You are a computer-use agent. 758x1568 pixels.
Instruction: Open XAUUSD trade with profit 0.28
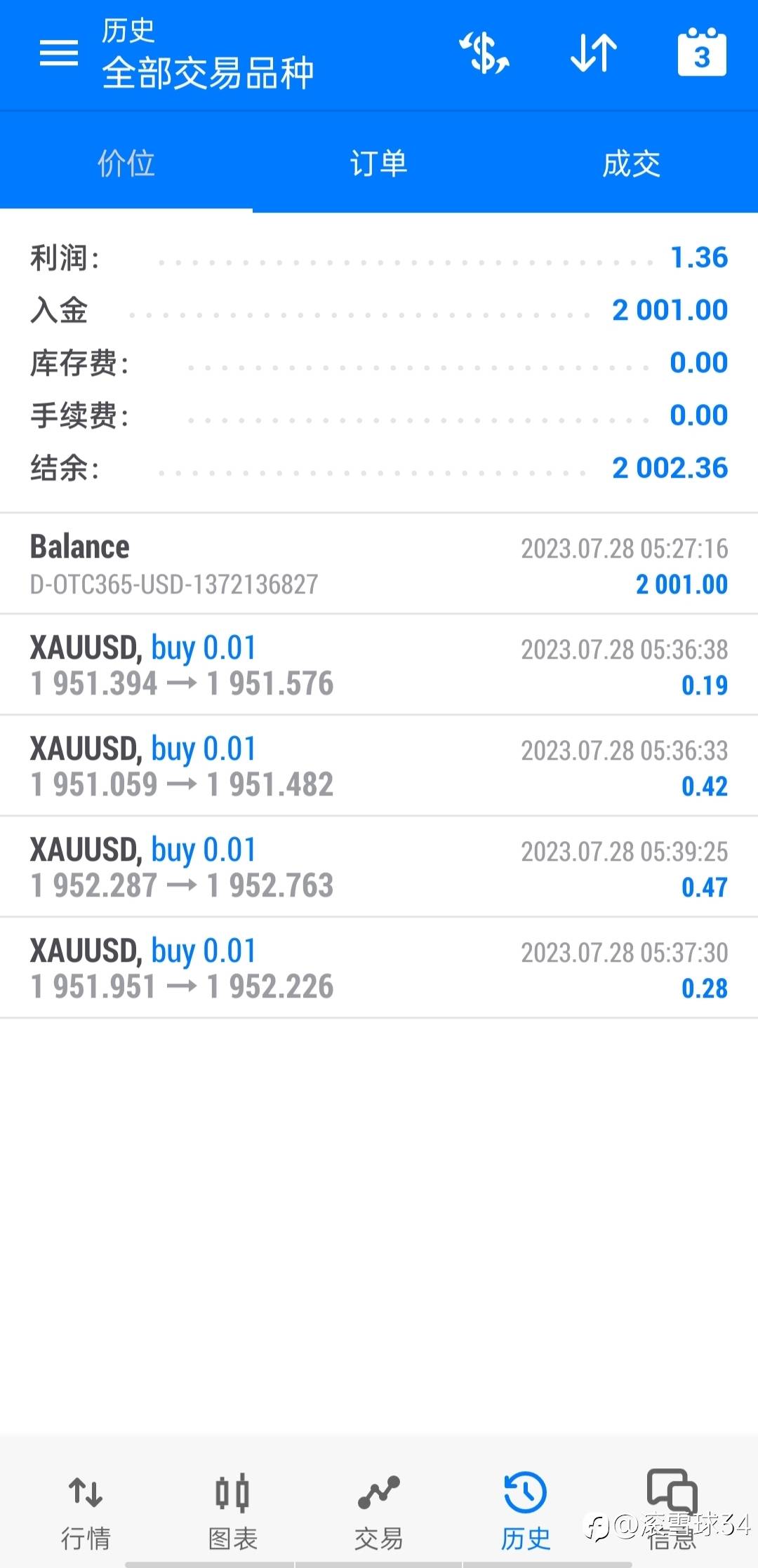[x=379, y=968]
